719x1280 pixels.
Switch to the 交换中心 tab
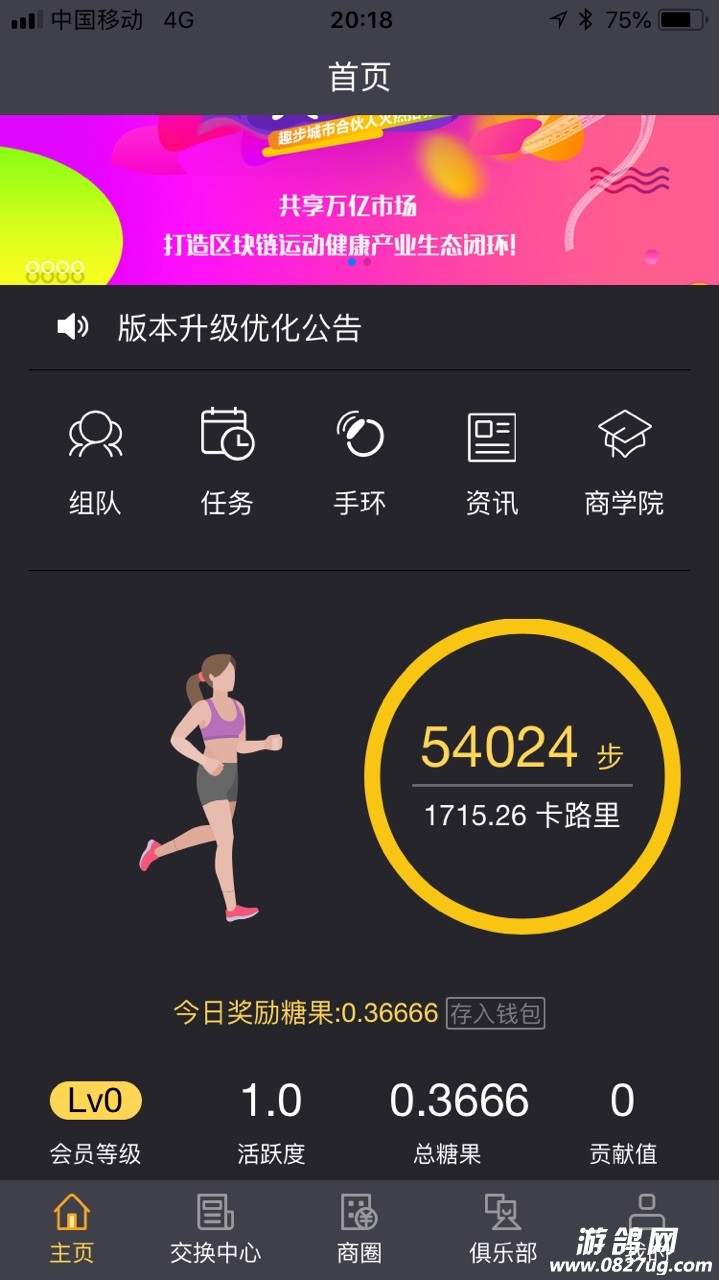(x=215, y=1229)
